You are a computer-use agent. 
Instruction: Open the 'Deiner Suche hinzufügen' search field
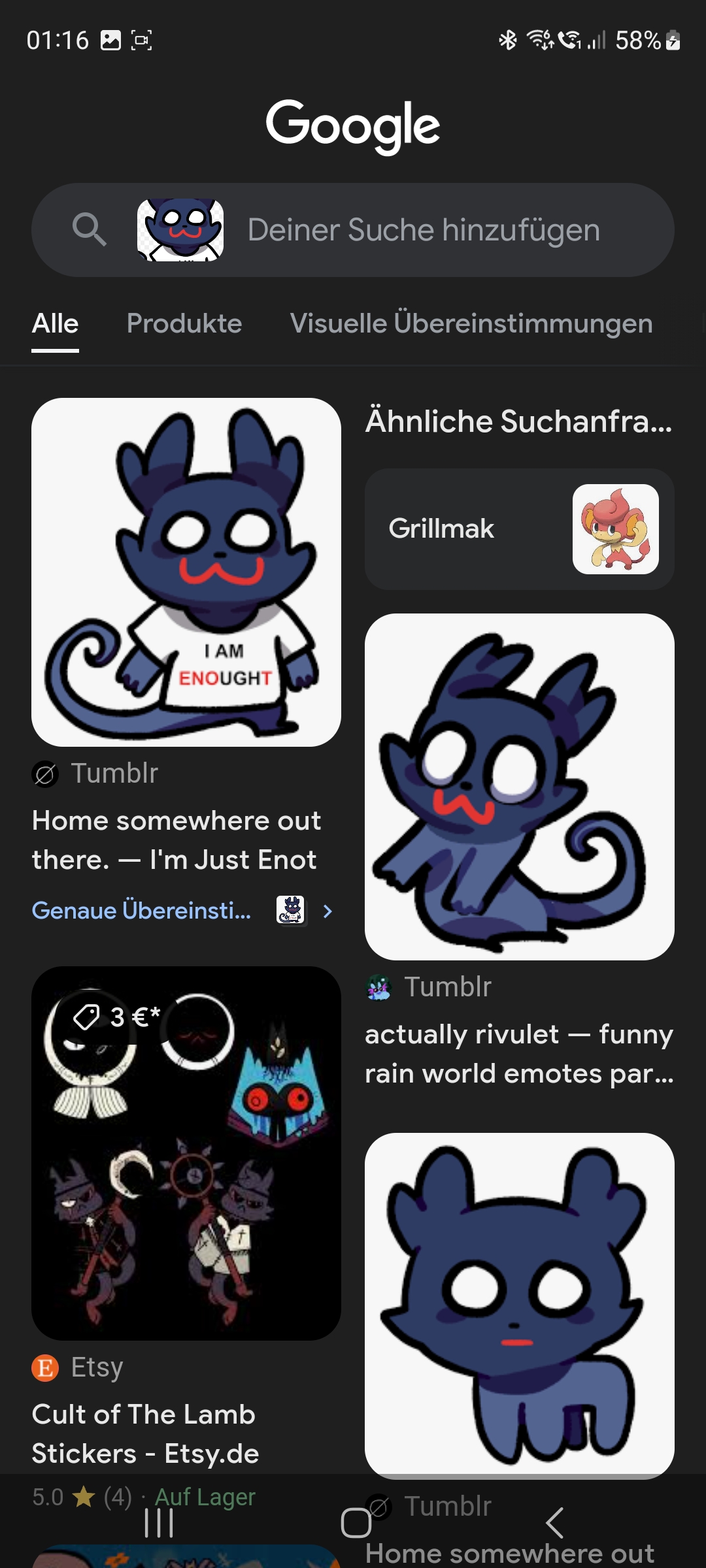424,230
